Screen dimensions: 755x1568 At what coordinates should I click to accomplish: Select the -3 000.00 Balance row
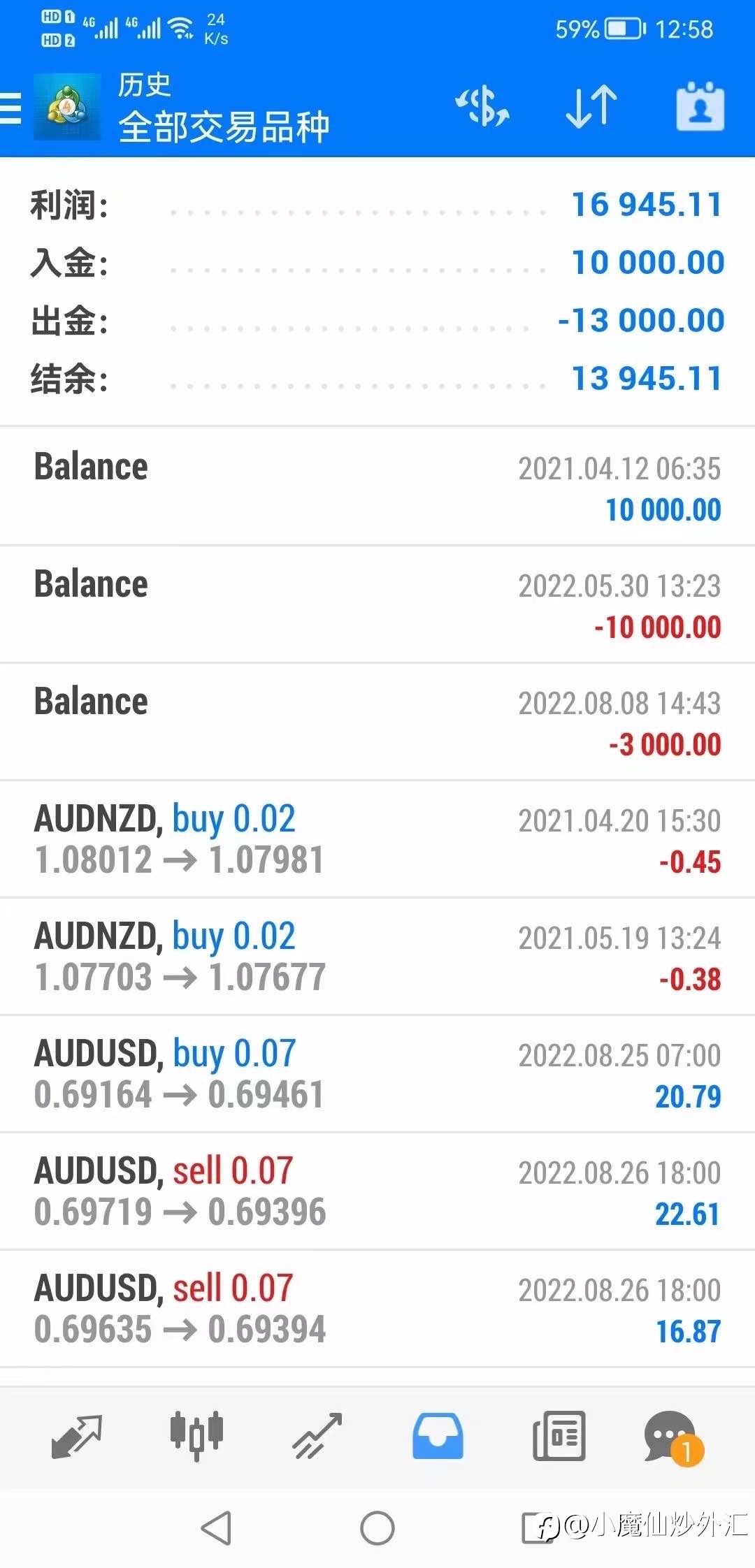tap(377, 721)
